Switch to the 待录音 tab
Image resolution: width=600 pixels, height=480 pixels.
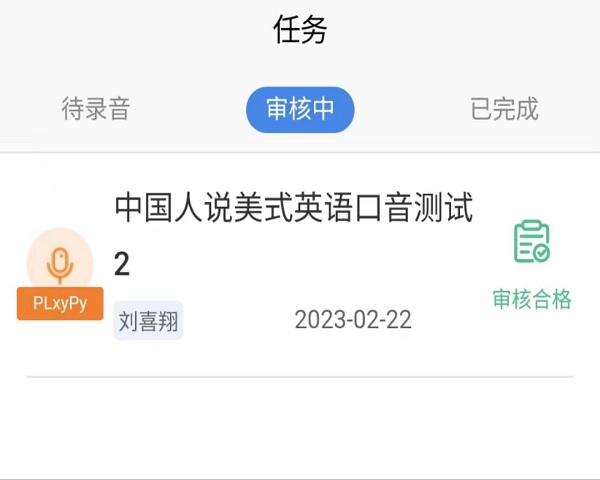point(96,109)
